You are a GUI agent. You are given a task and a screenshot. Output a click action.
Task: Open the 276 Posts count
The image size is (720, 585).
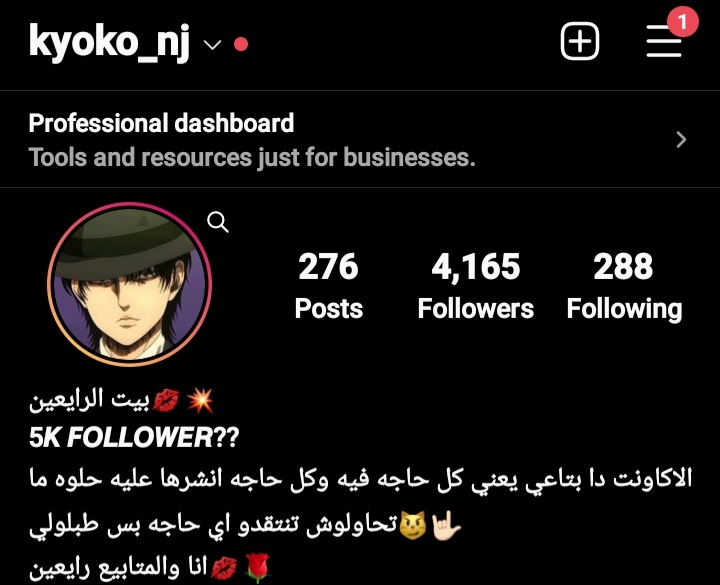[x=328, y=285]
